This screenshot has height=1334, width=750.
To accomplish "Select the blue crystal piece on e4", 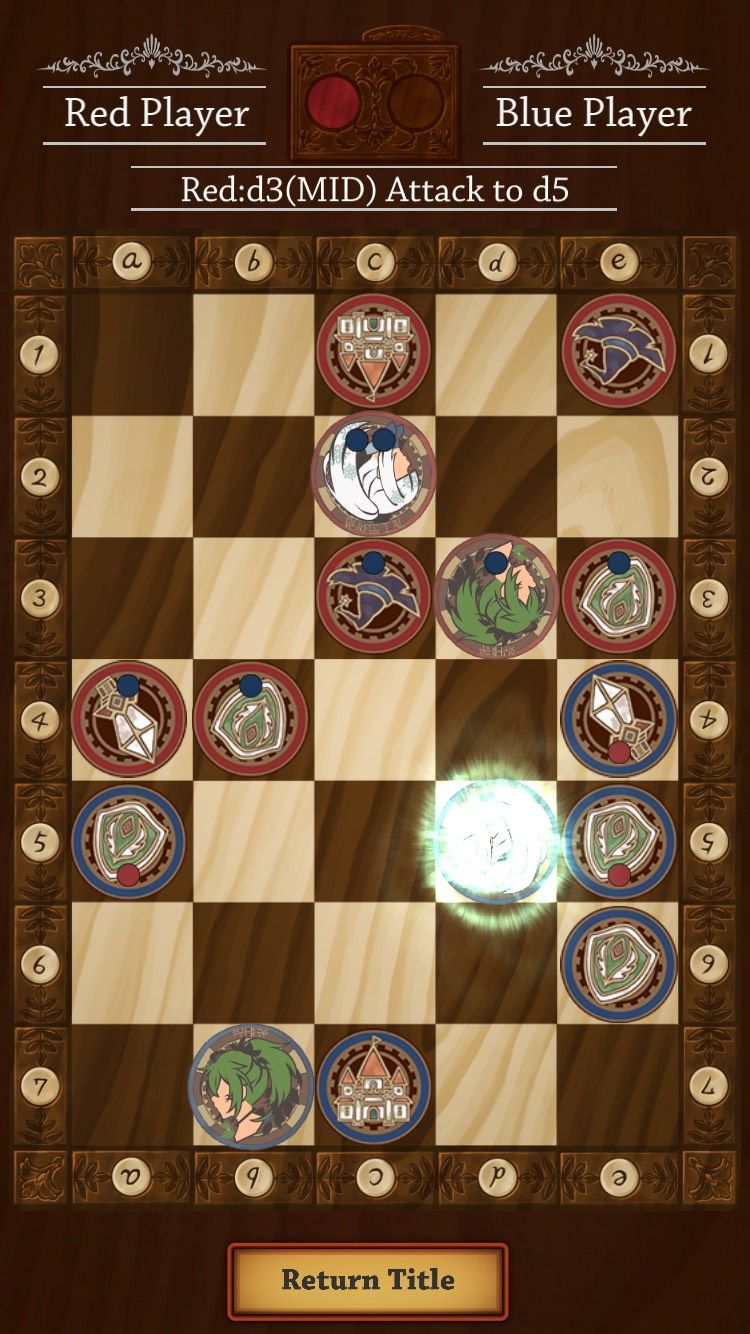I will point(618,718).
